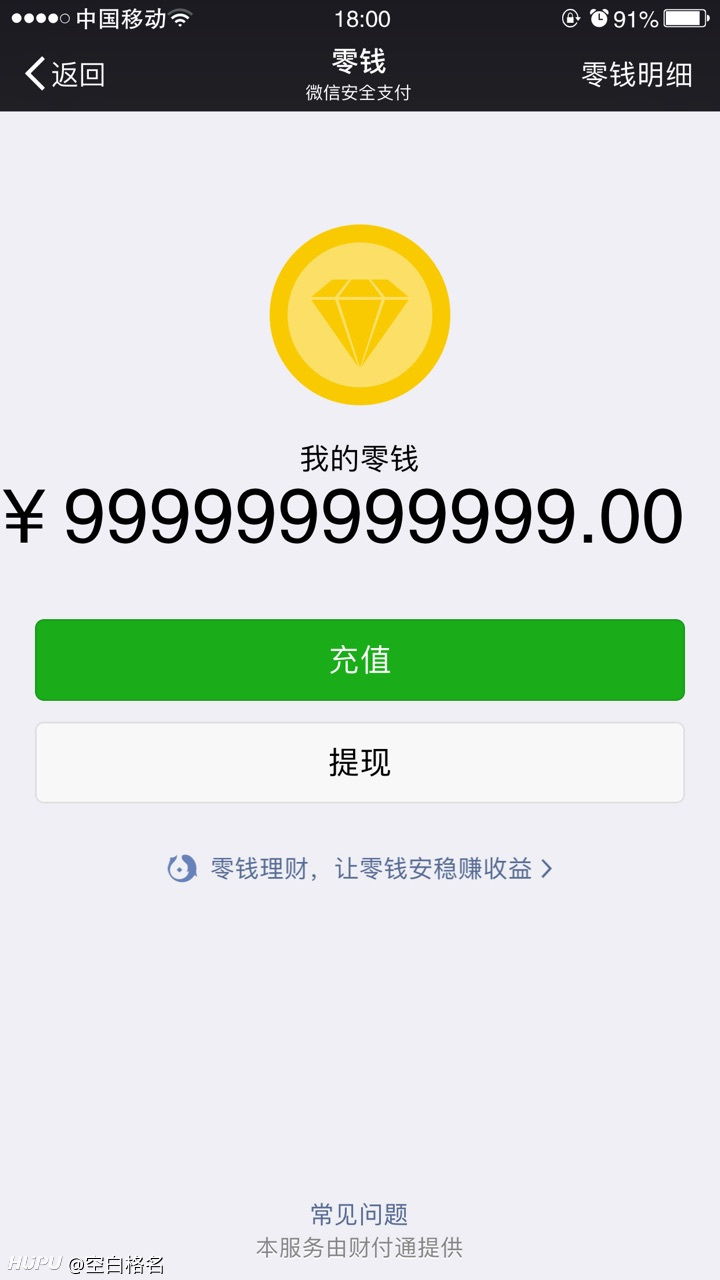Screen dimensions: 720x1280
Task: Tap the green 充值 top-up button
Action: point(360,660)
